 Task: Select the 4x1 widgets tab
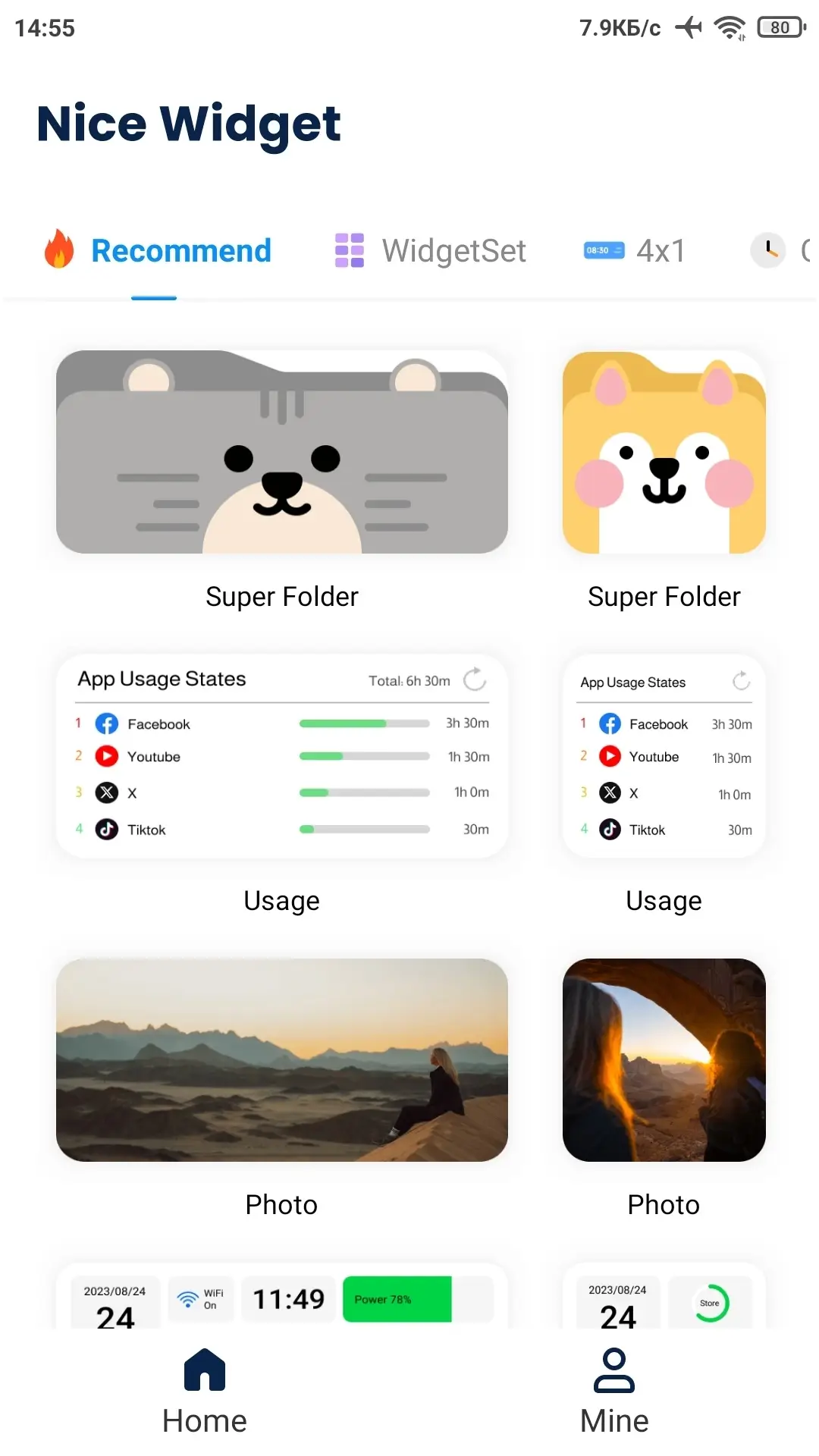click(635, 251)
